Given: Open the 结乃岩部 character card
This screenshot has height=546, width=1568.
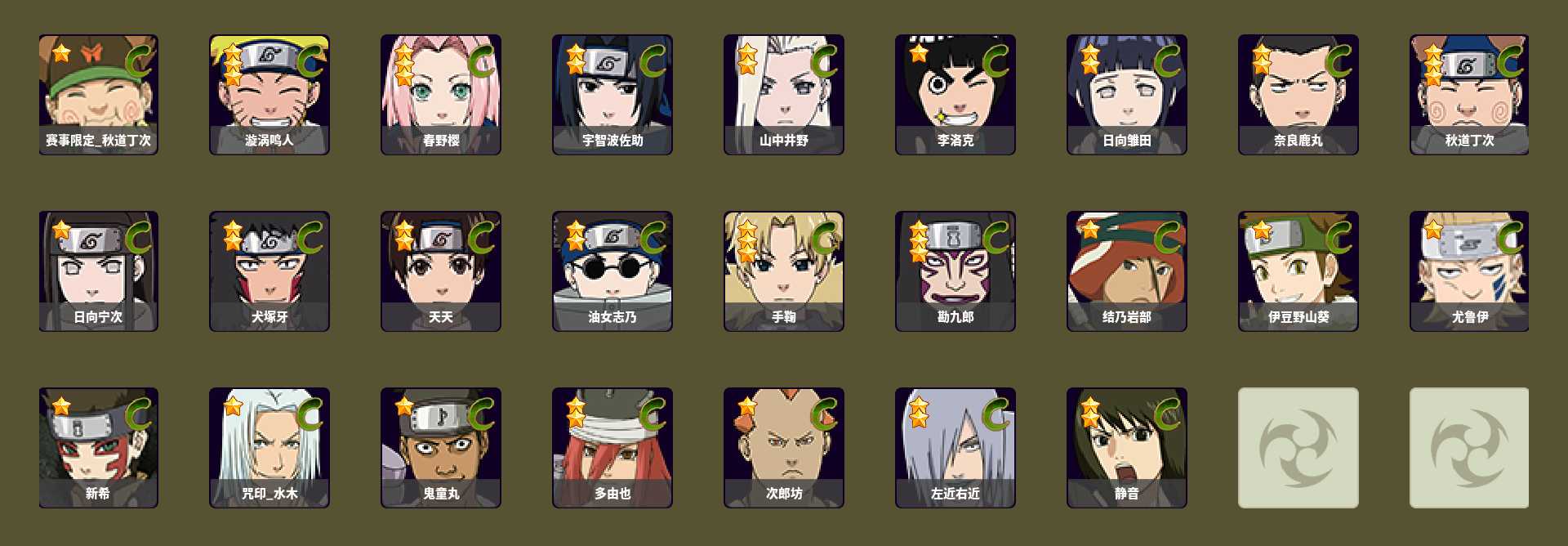Looking at the screenshot, I should pyautogui.click(x=1127, y=271).
